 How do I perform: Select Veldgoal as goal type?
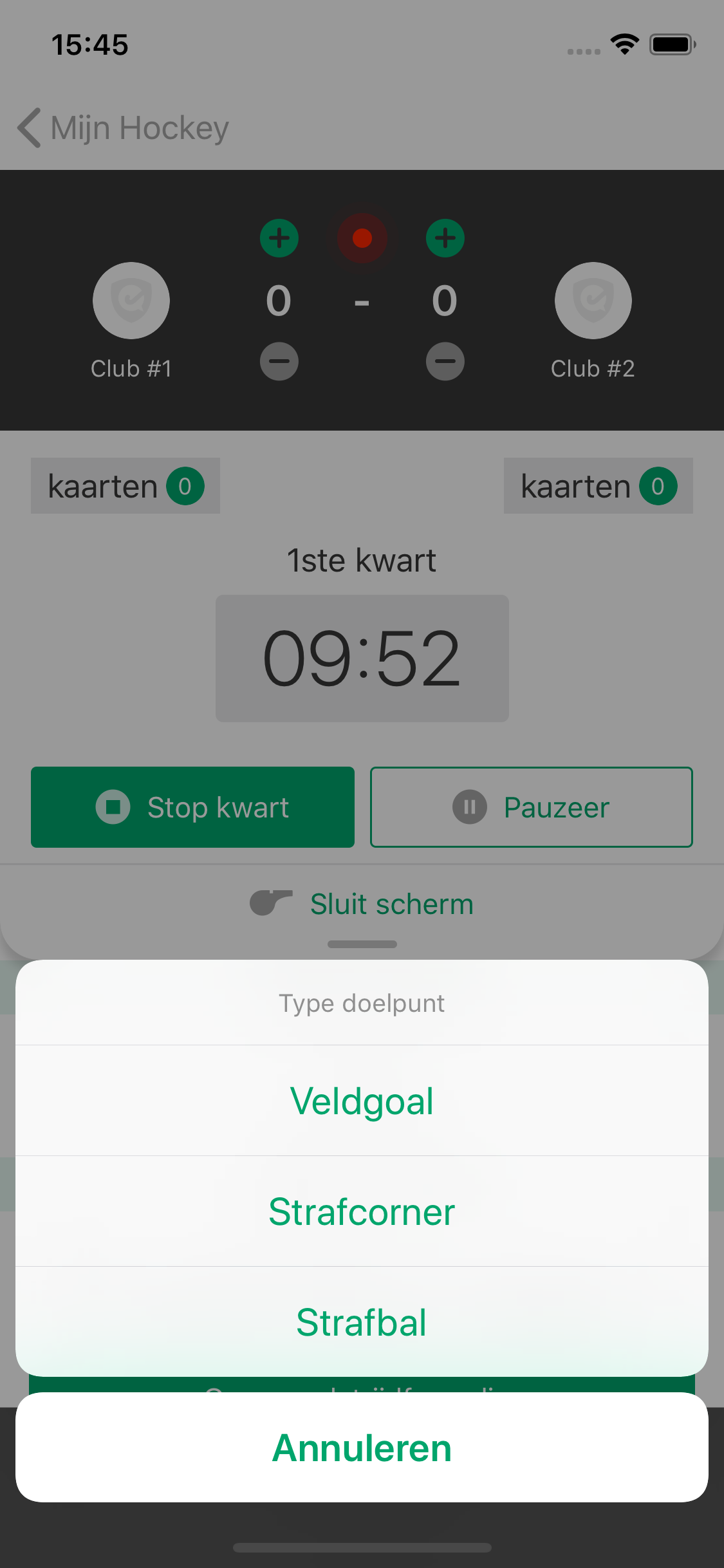pyautogui.click(x=362, y=1101)
